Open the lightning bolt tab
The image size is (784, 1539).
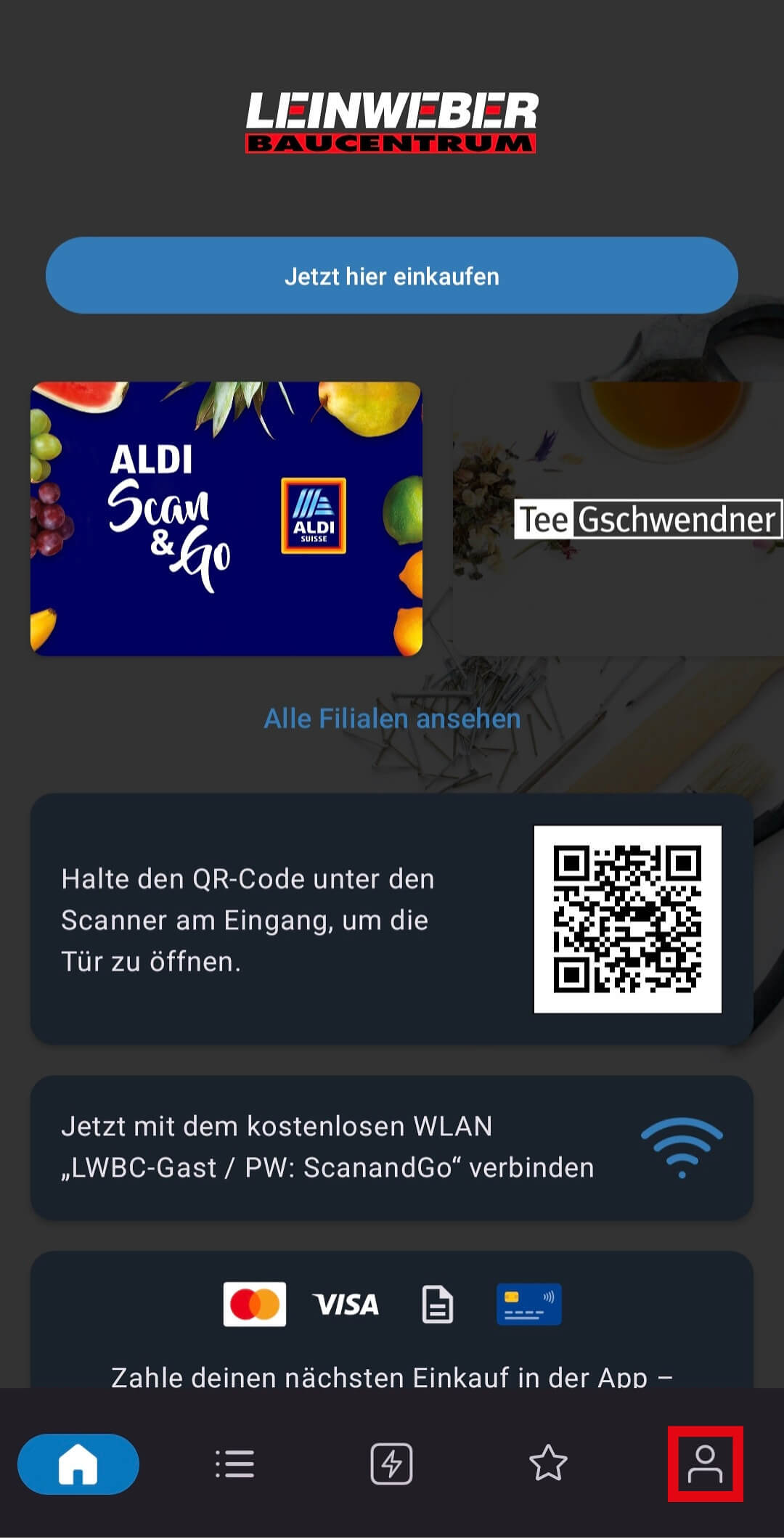point(391,1464)
